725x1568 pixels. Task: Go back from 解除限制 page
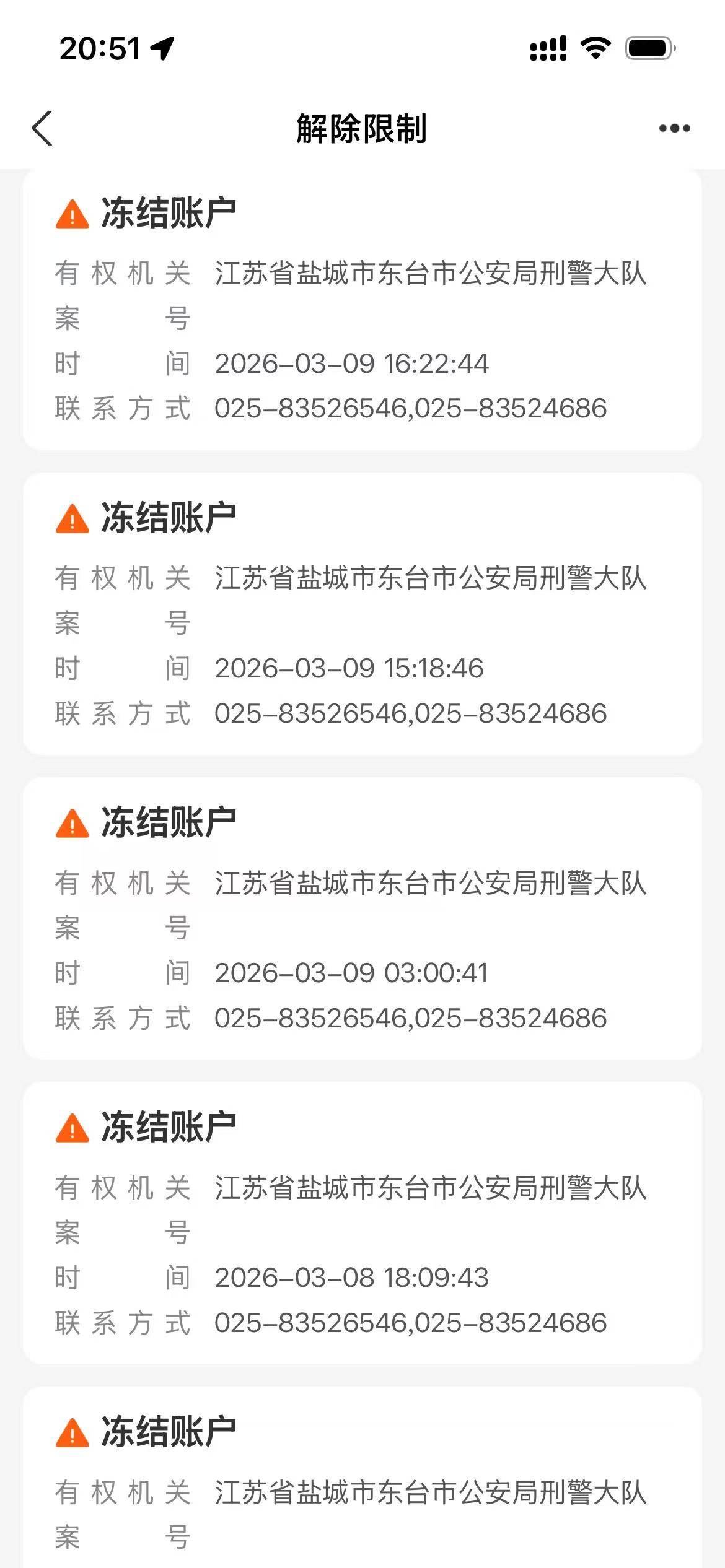tap(42, 129)
